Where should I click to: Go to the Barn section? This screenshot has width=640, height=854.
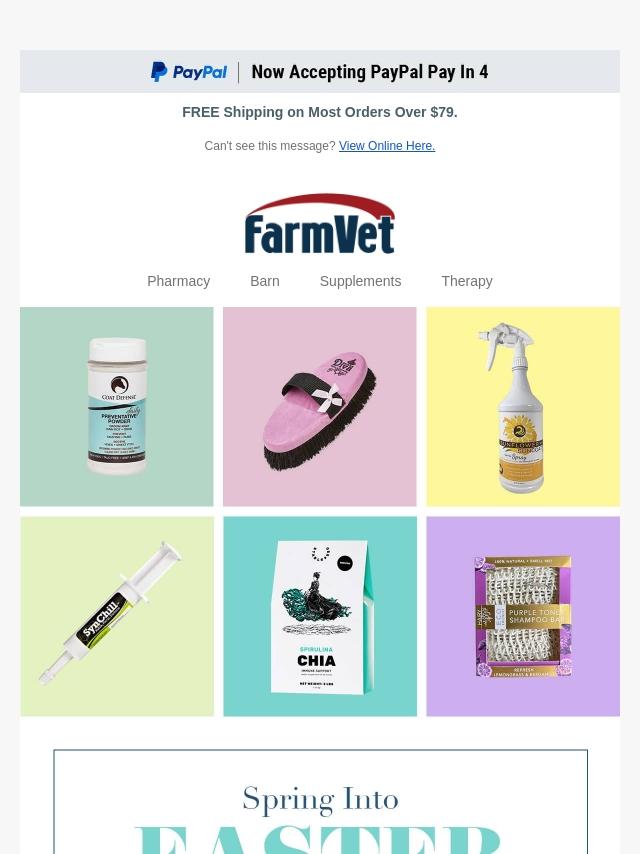[x=265, y=281]
